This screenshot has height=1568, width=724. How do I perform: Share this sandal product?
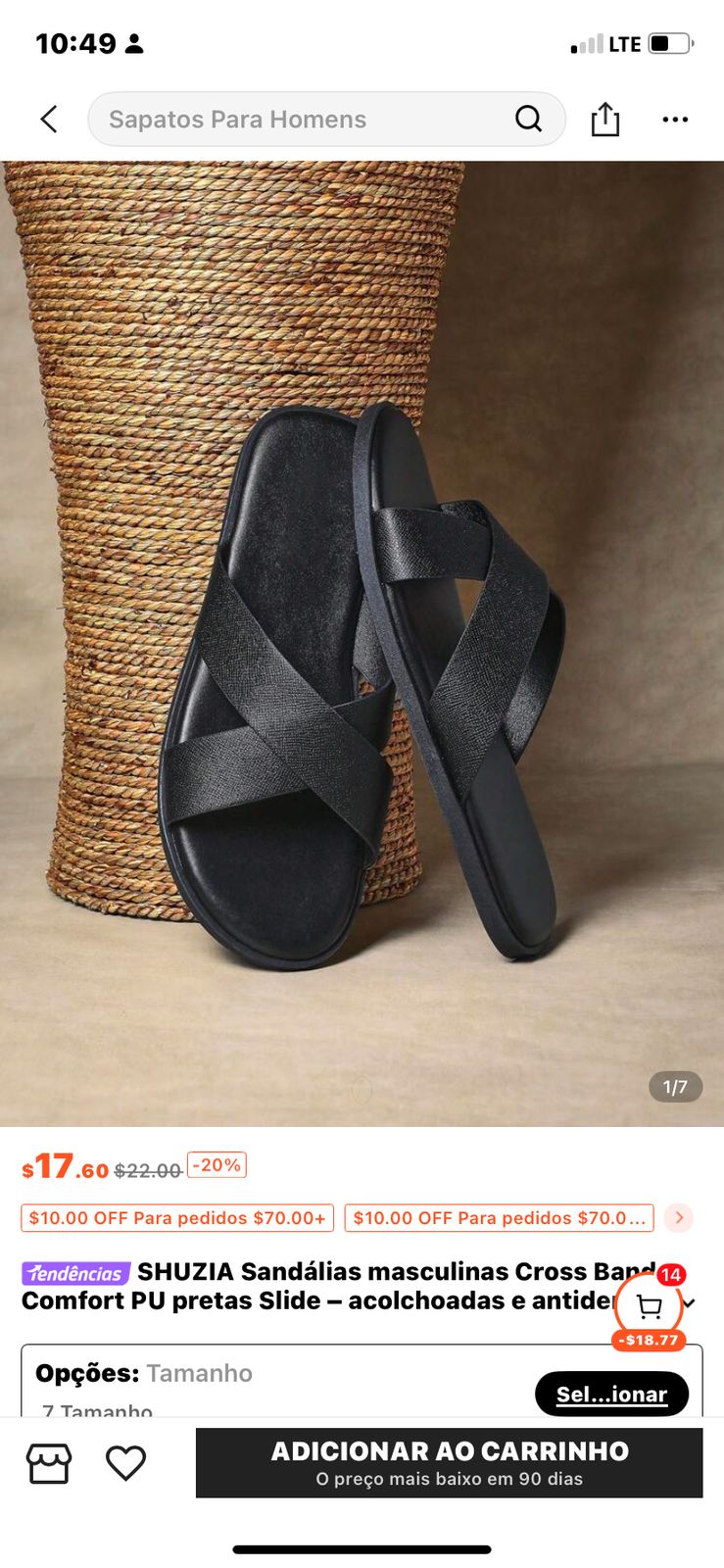point(605,120)
